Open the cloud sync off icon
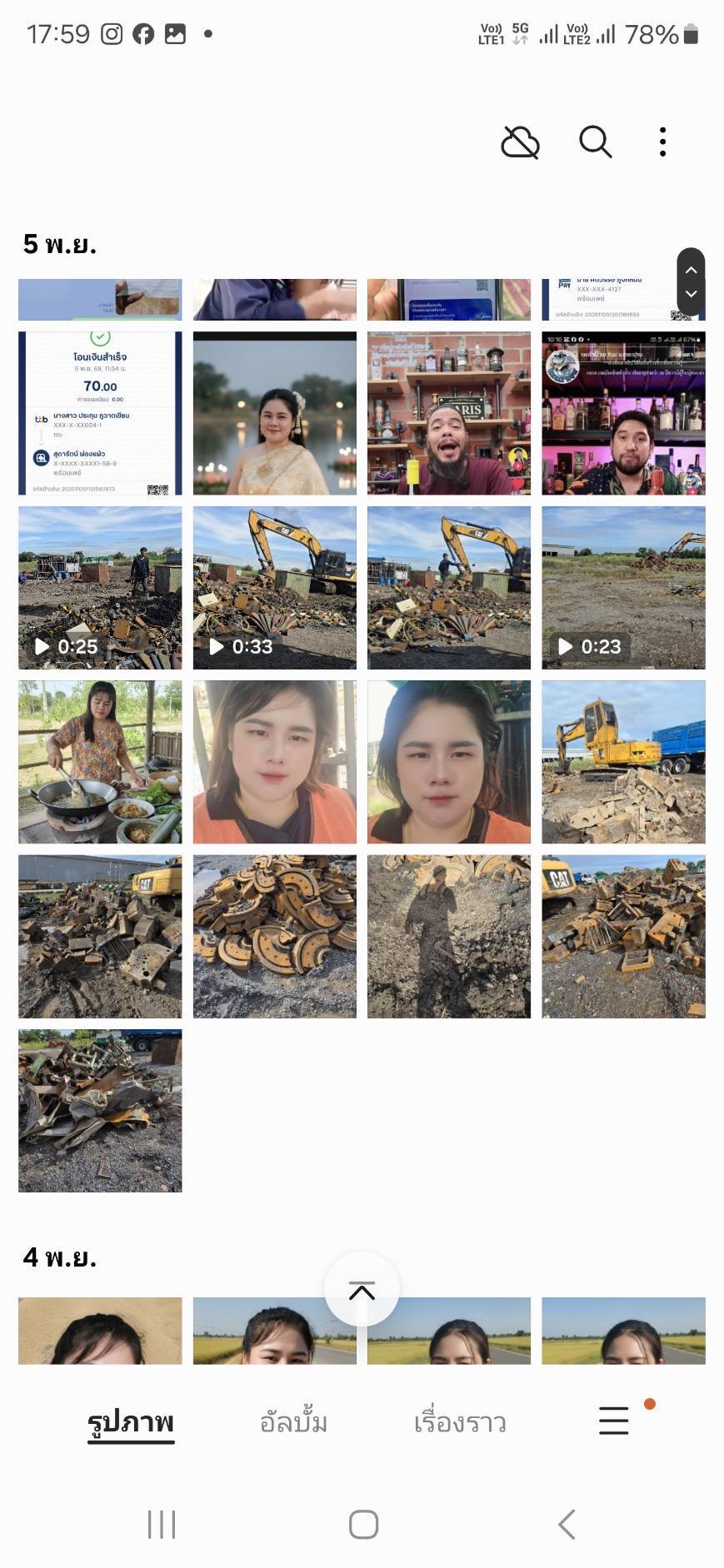Image resolution: width=724 pixels, height=1568 pixels. point(520,142)
